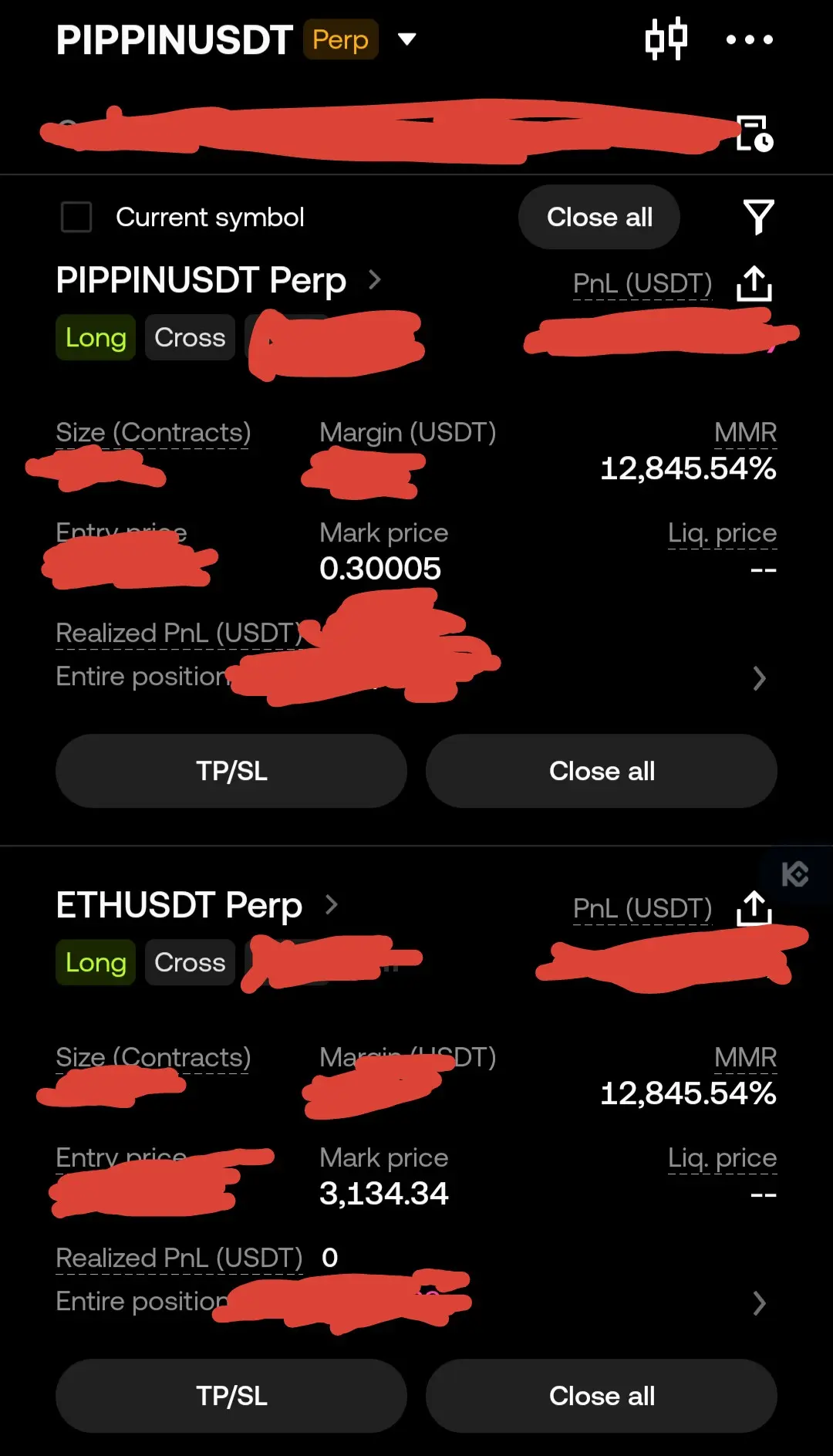The height and width of the screenshot is (1456, 833).
Task: Open the positions filter funnel
Action: tap(758, 217)
